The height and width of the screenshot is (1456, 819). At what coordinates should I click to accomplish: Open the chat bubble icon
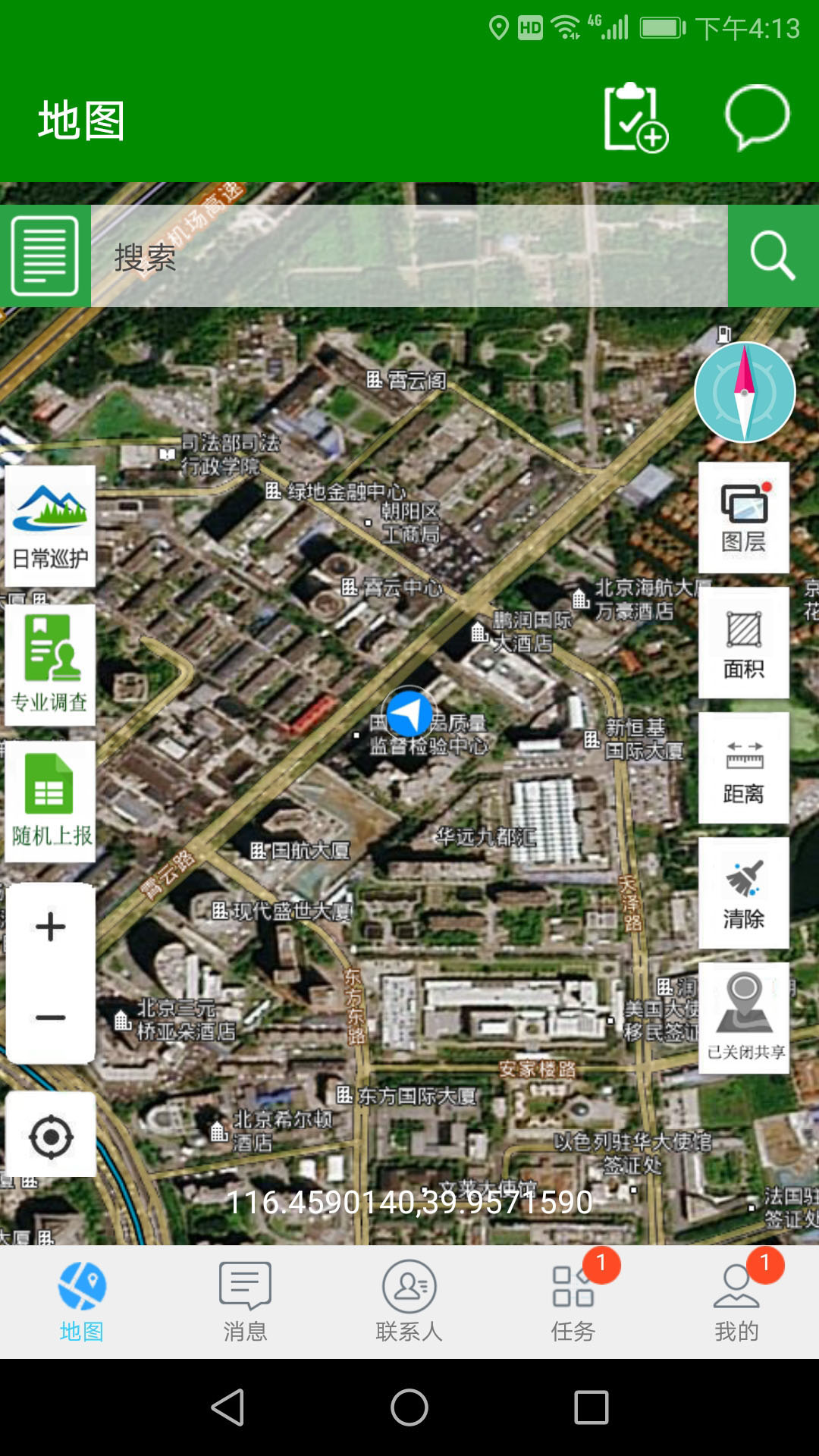coord(757,118)
